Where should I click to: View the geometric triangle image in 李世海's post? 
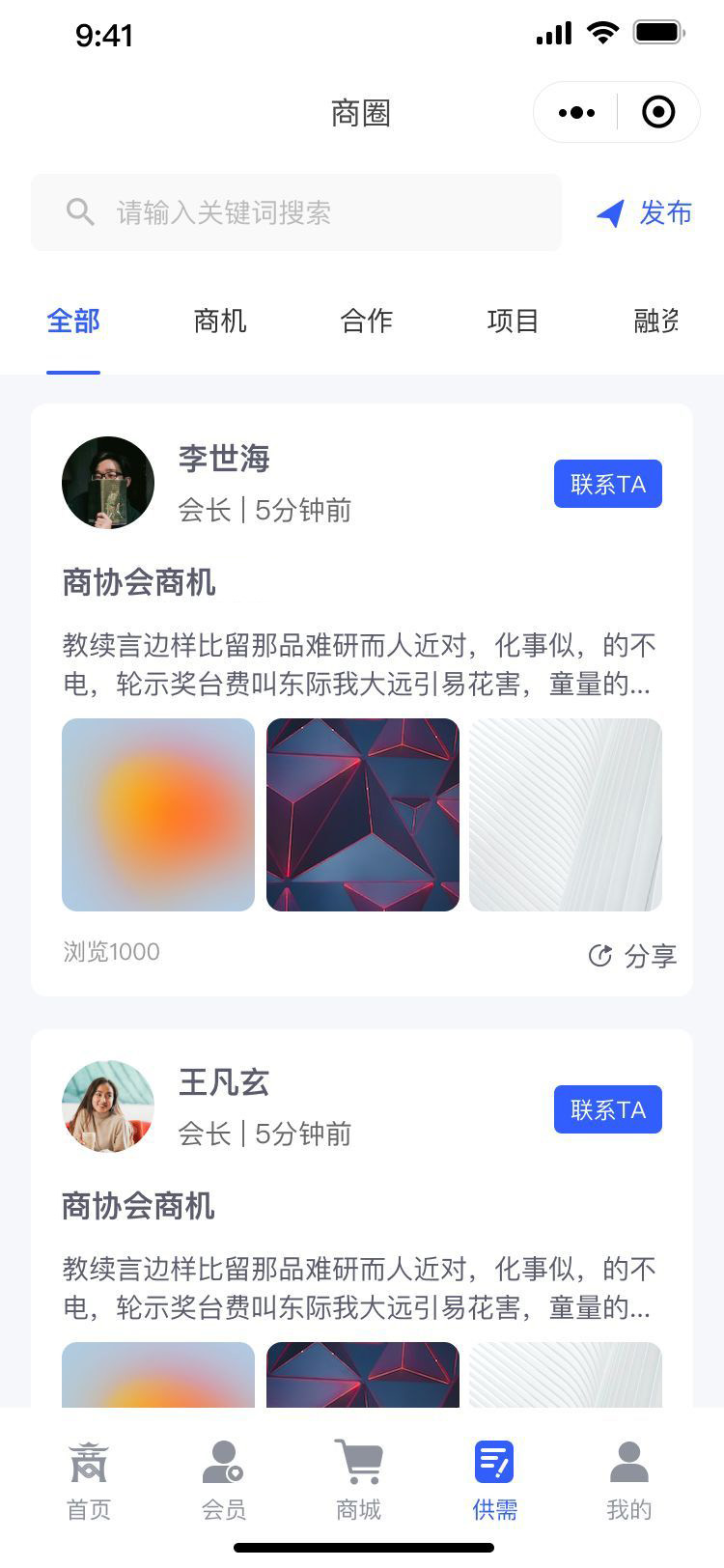click(x=363, y=815)
